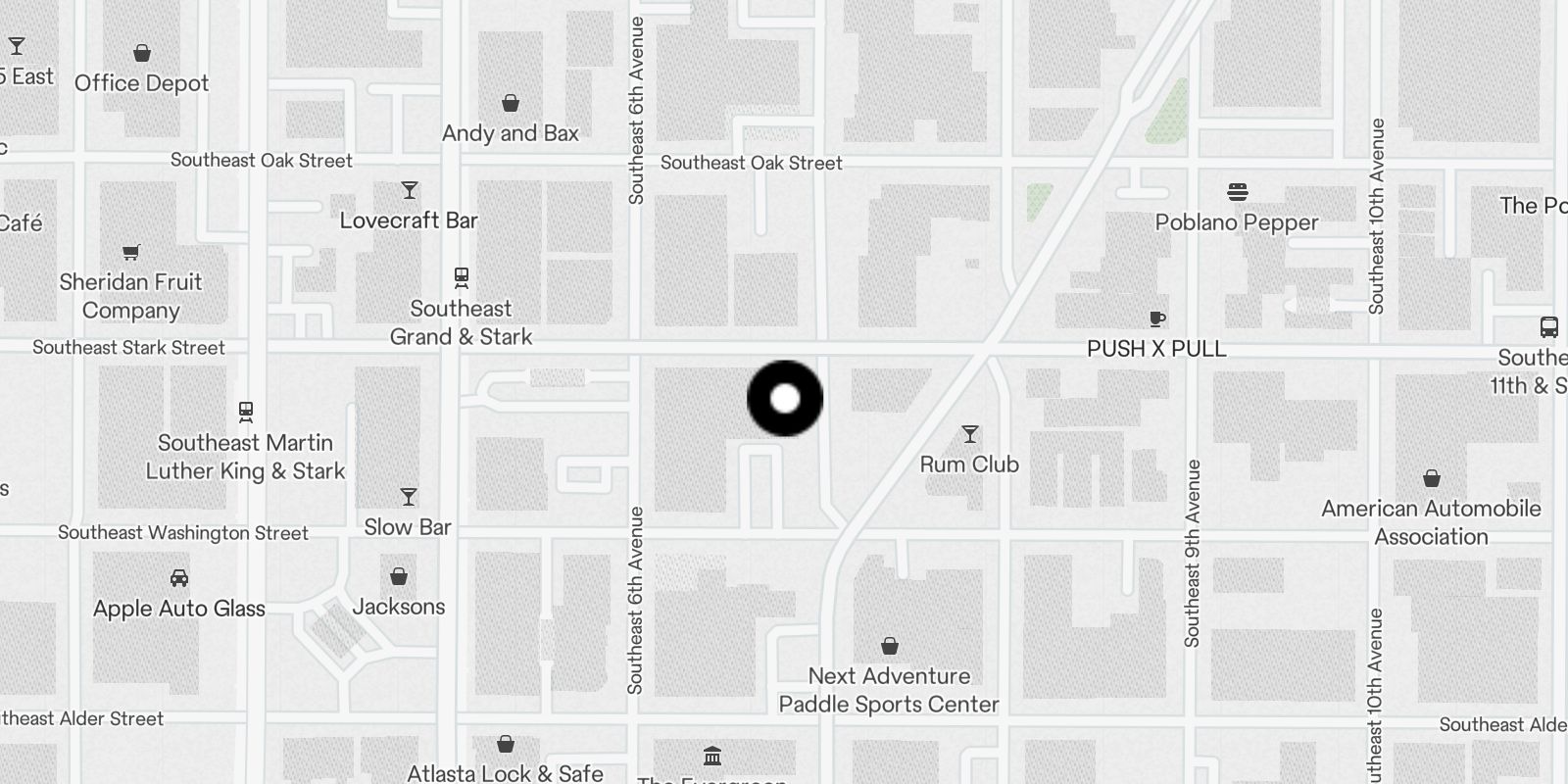Tap the black location marker

[x=785, y=398]
